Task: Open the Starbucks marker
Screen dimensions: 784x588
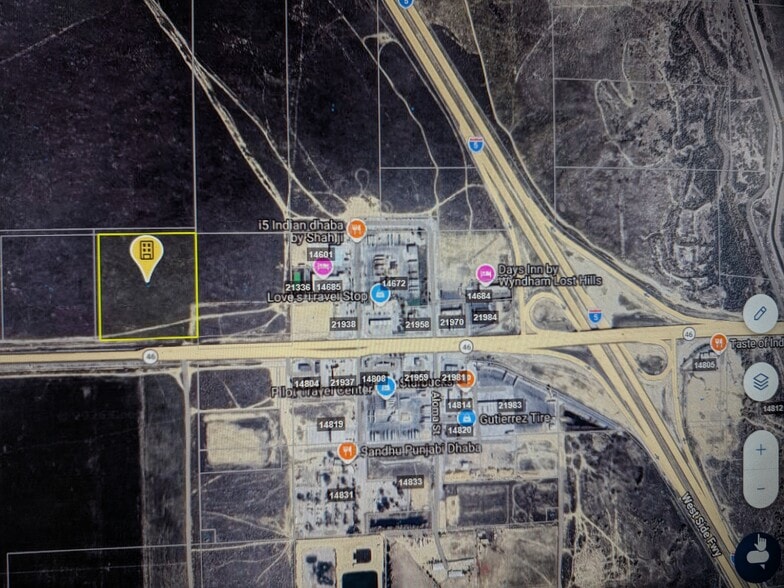Action: coord(466,378)
